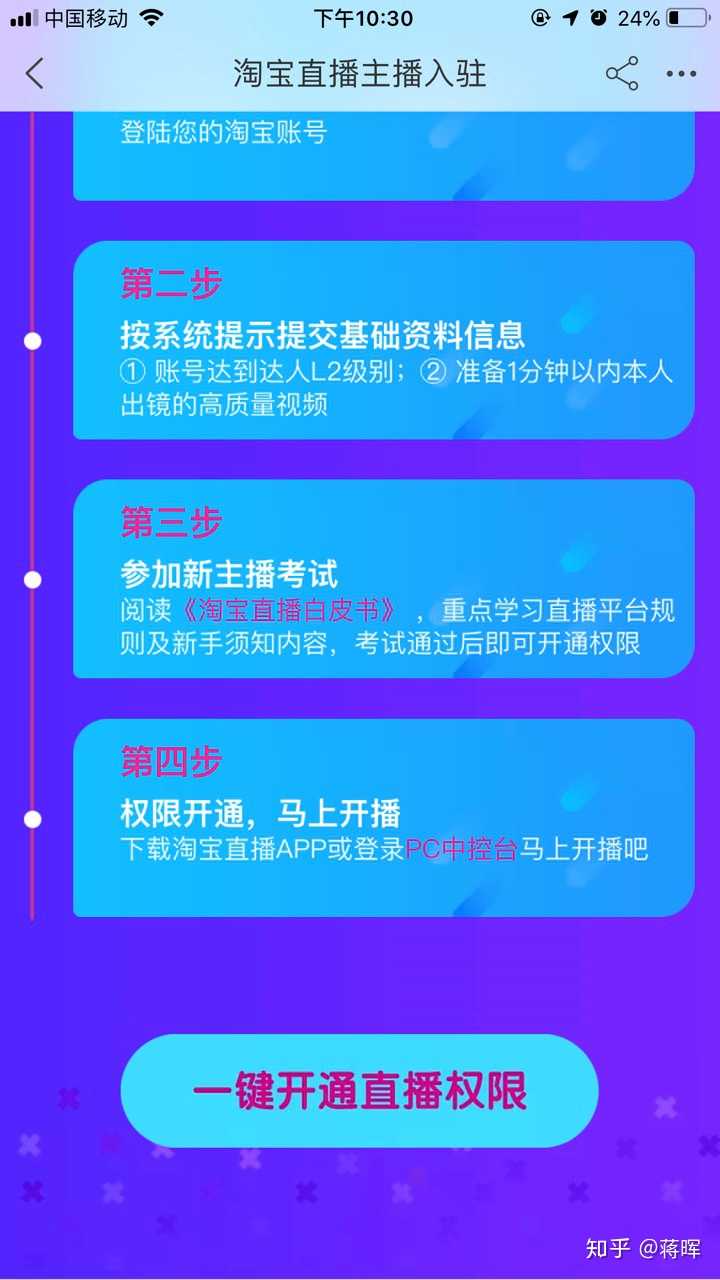The image size is (720, 1280).
Task: Open the 《淘宝直播白皮书》 link
Action: pyautogui.click(x=291, y=610)
